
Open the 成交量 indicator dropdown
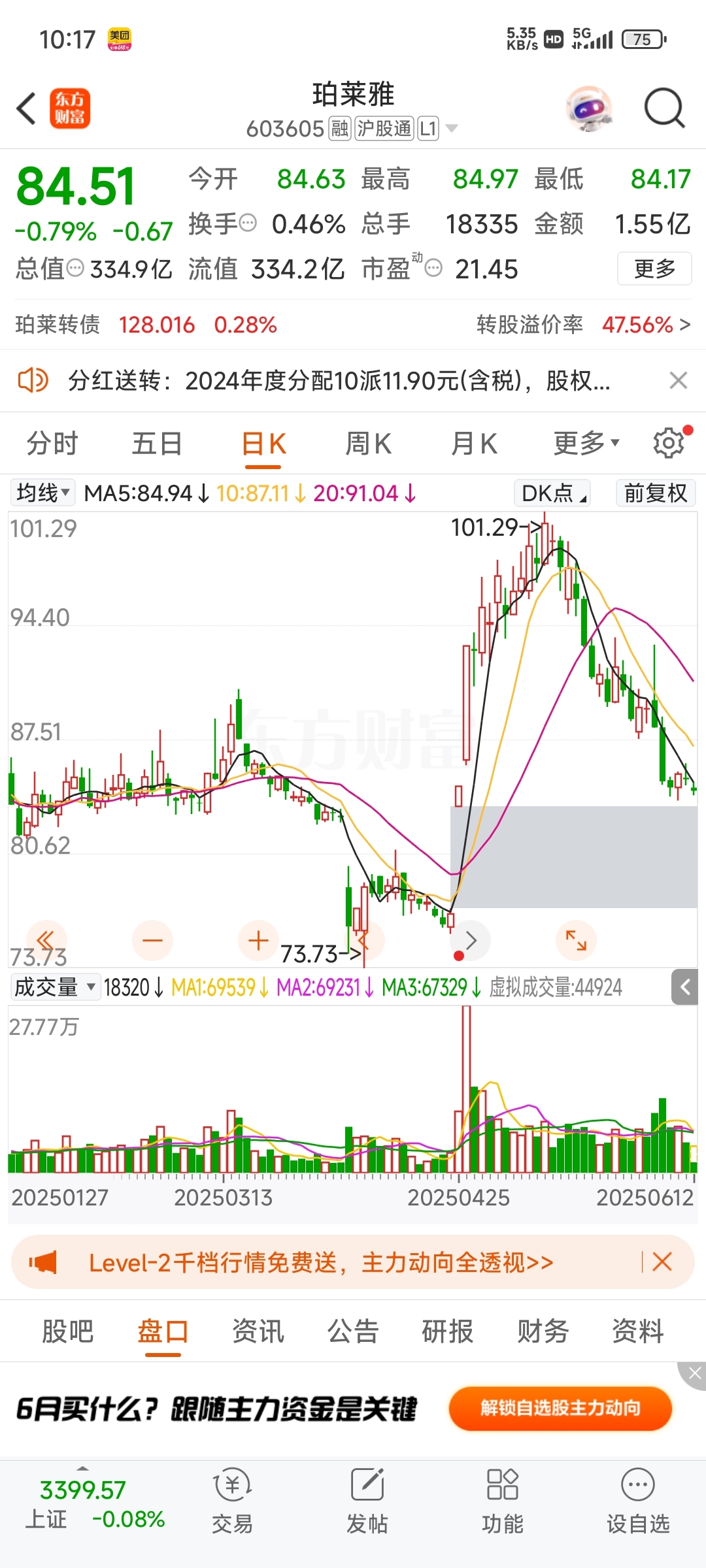pos(55,987)
